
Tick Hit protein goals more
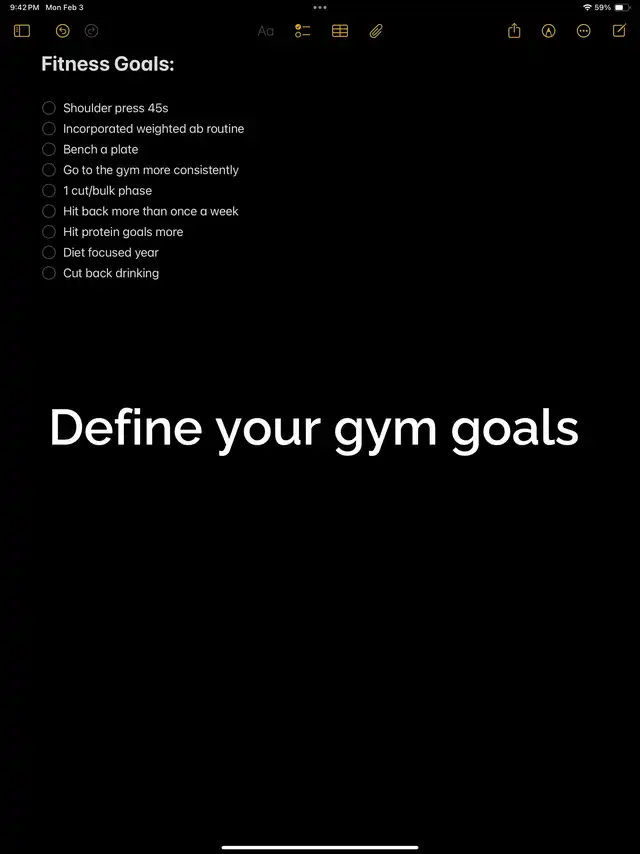[x=49, y=232]
